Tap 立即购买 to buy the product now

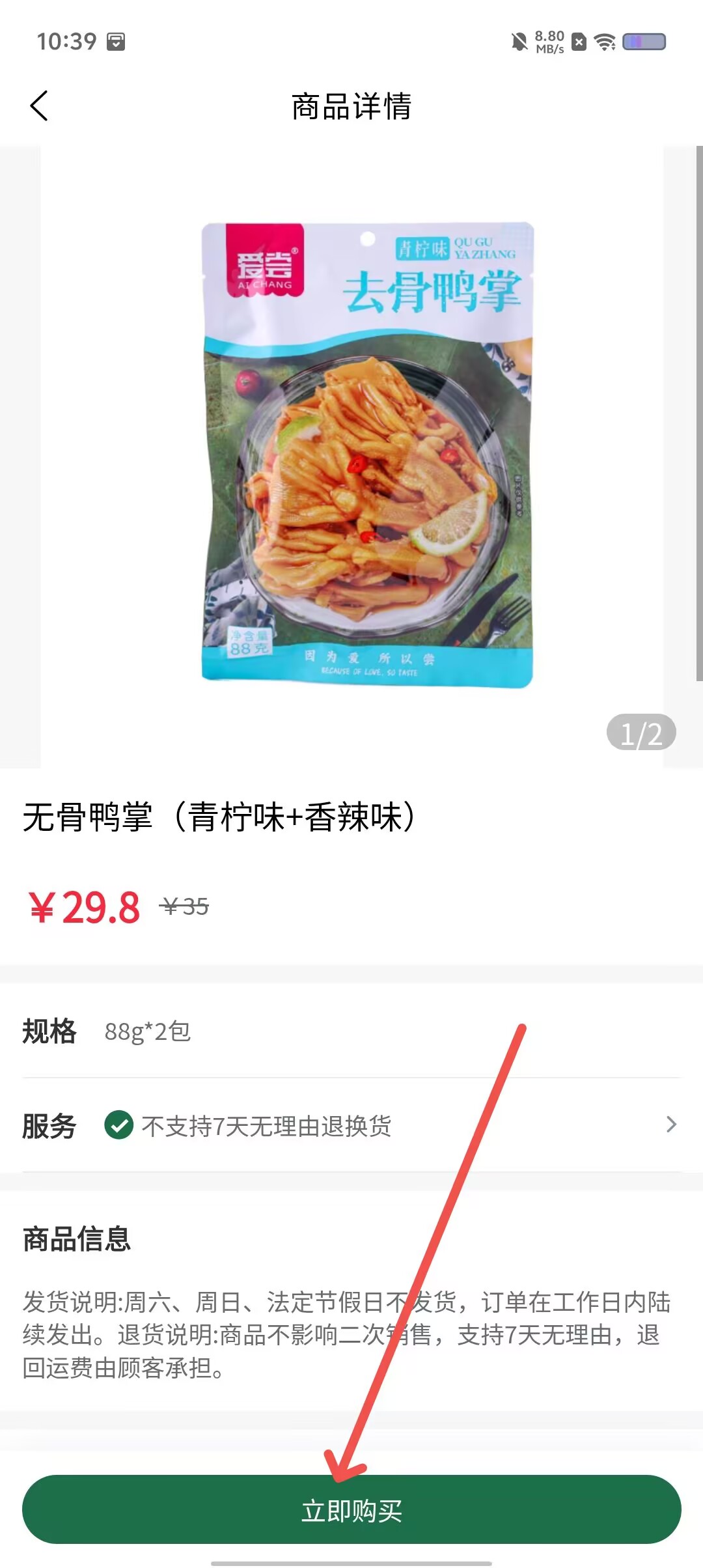(x=351, y=1509)
